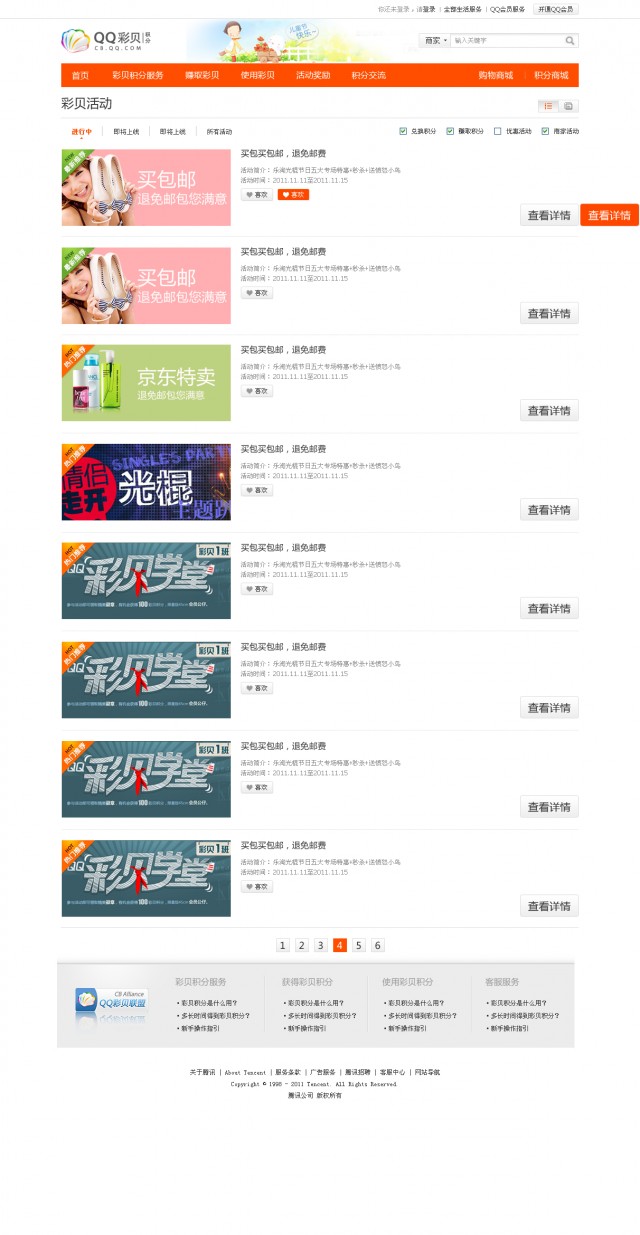
Task: Tap the magnifier search icon
Action: (x=570, y=41)
